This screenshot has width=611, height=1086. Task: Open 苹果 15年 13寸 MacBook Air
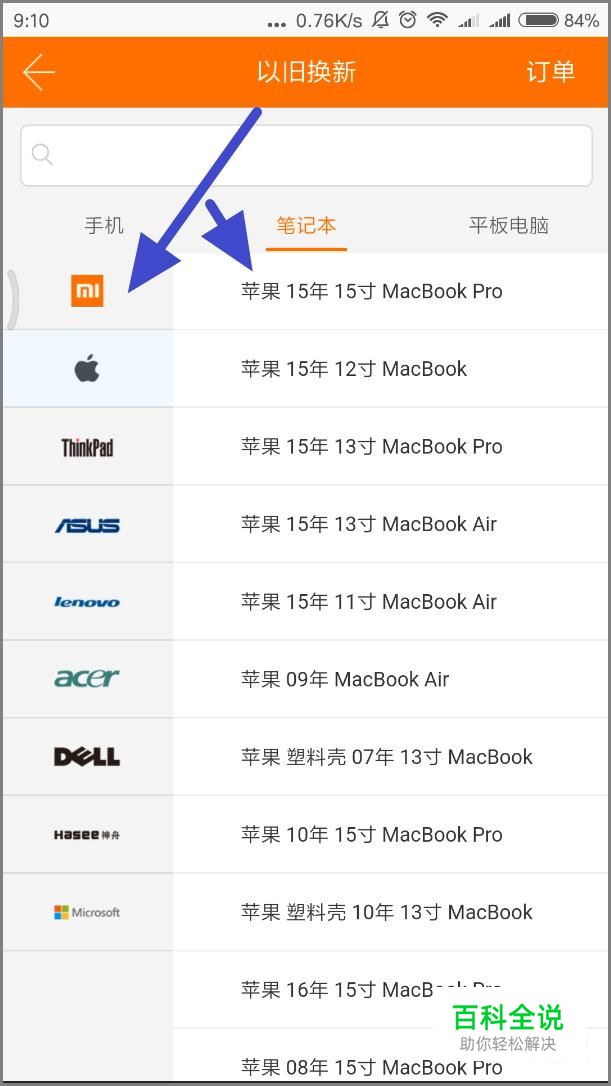coord(369,524)
